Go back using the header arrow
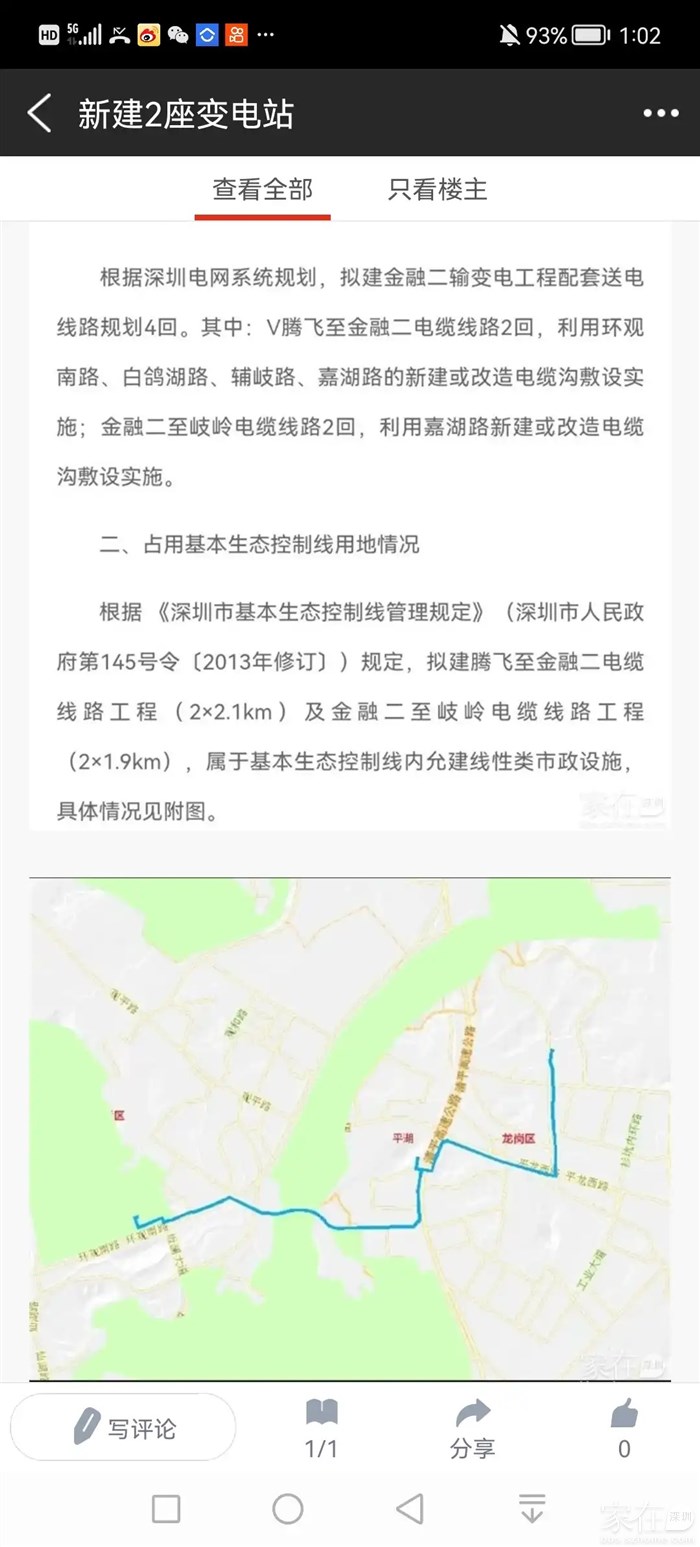This screenshot has height=1547, width=700. (x=40, y=114)
